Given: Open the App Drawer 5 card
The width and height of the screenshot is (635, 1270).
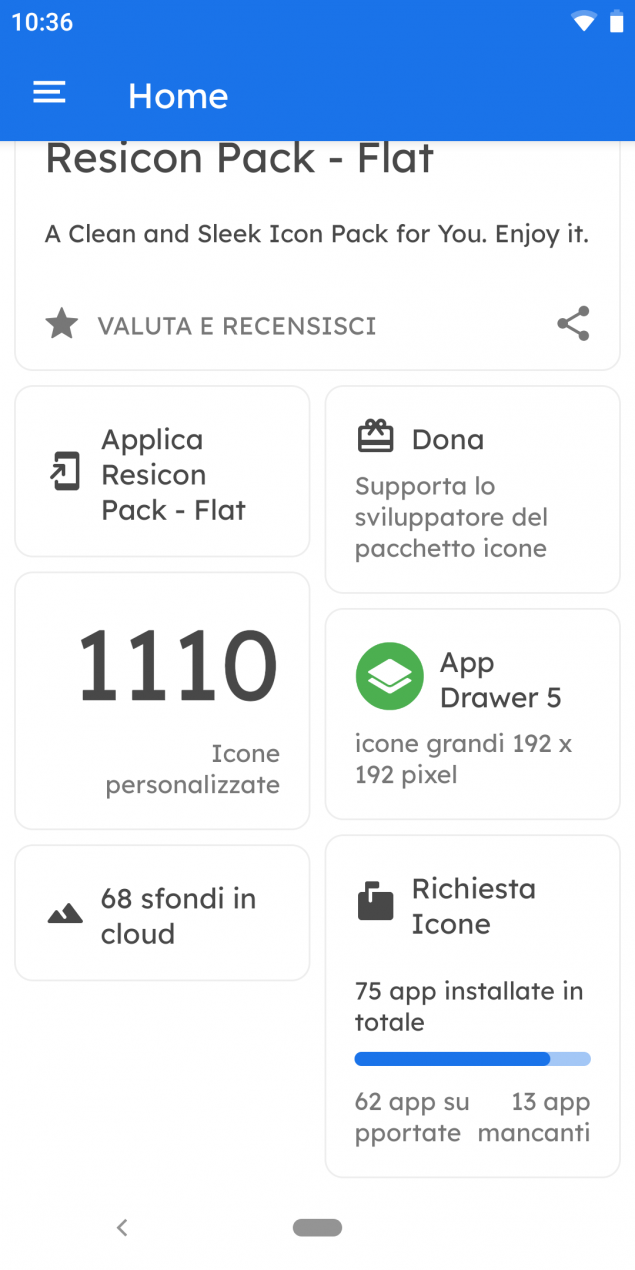Looking at the screenshot, I should click(472, 714).
